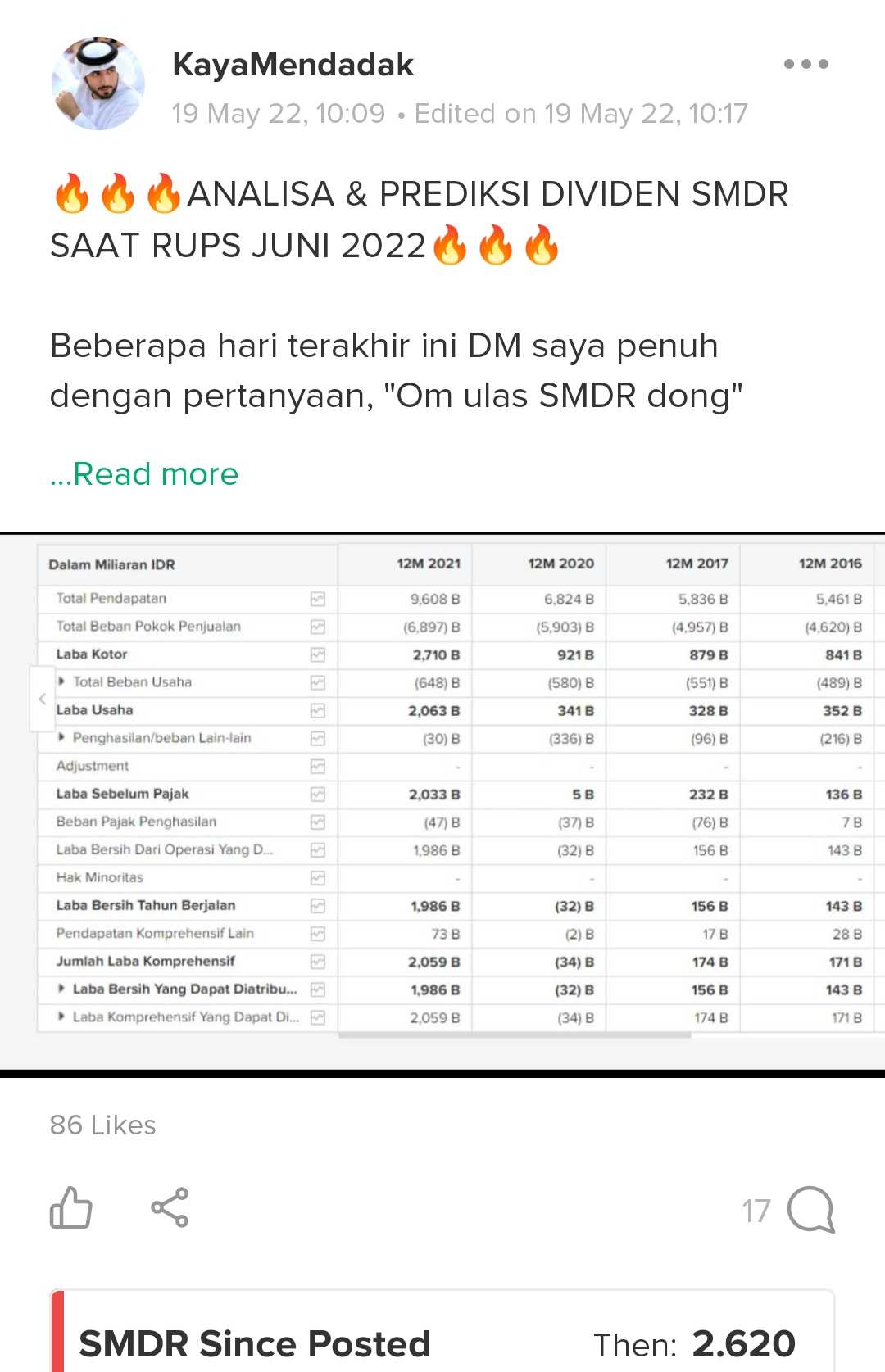Share this post
The image size is (885, 1372).
(170, 1207)
